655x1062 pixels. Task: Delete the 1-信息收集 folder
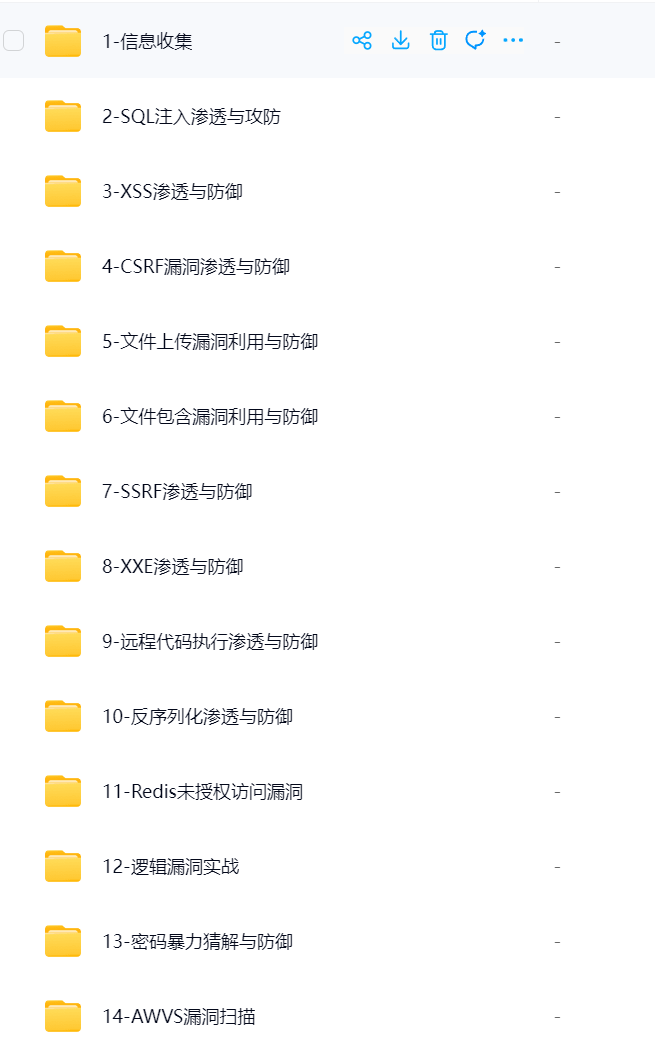coord(438,41)
